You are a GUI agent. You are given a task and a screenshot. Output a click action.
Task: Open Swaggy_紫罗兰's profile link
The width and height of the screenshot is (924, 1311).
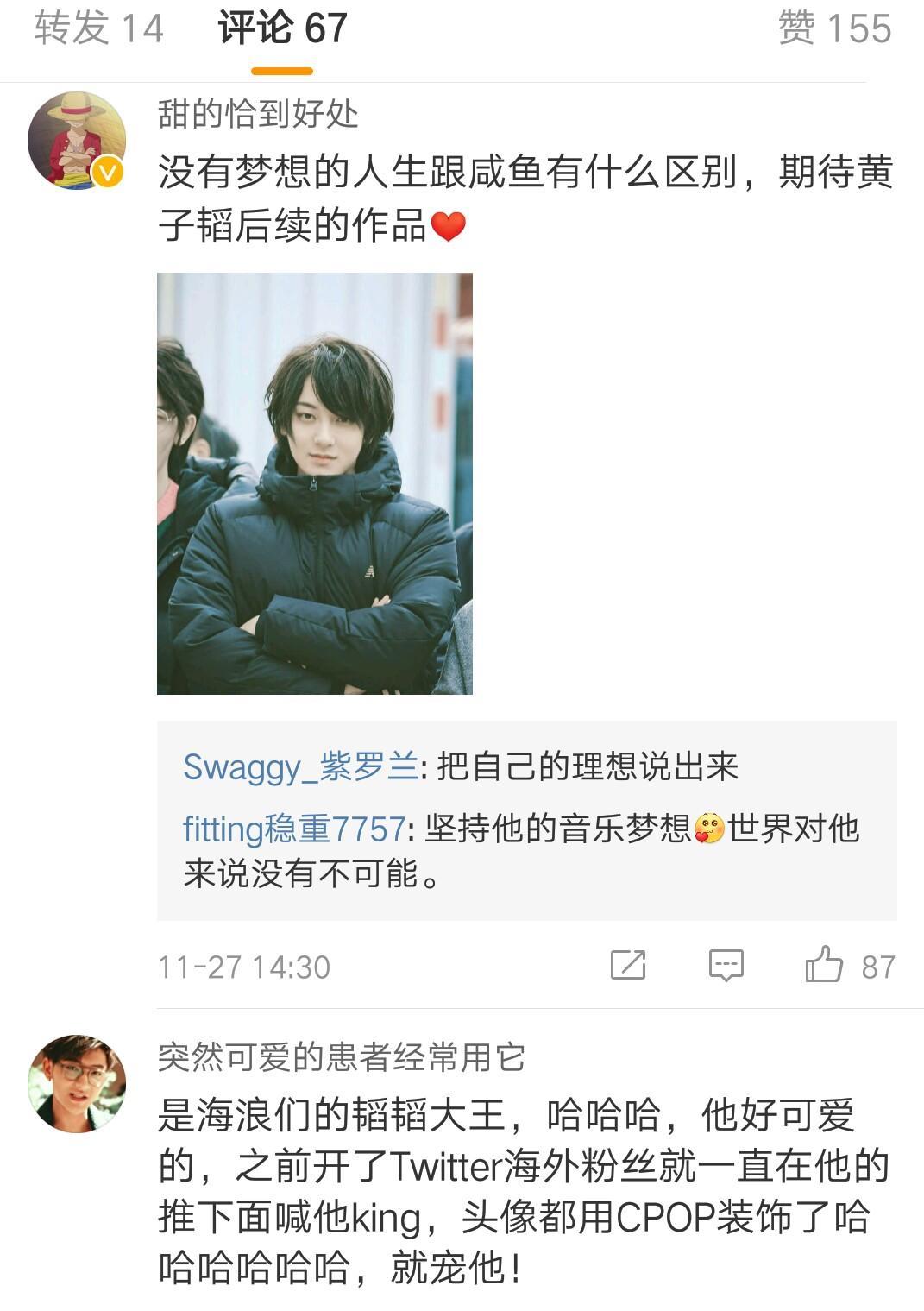[300, 766]
